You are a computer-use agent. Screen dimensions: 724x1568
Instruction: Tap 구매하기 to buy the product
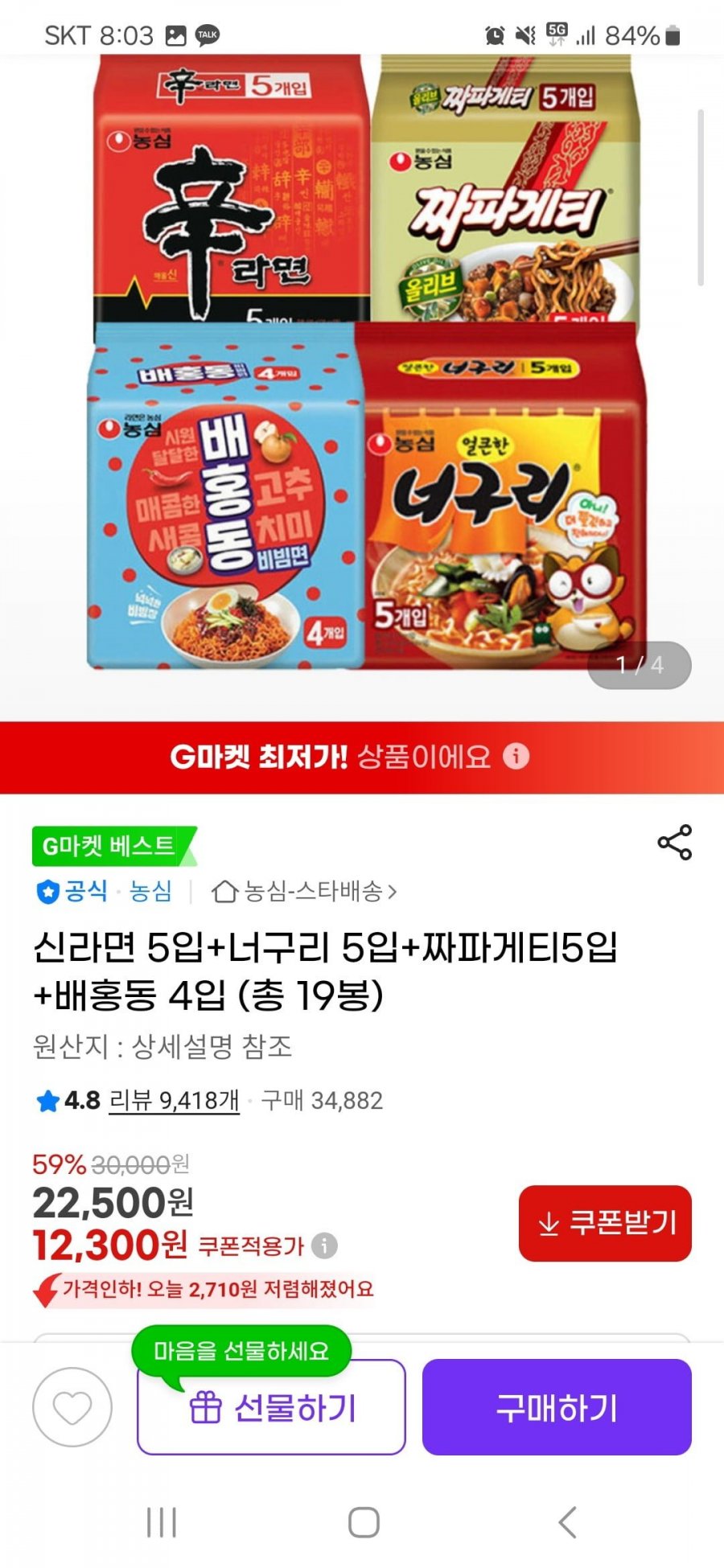tap(557, 1407)
